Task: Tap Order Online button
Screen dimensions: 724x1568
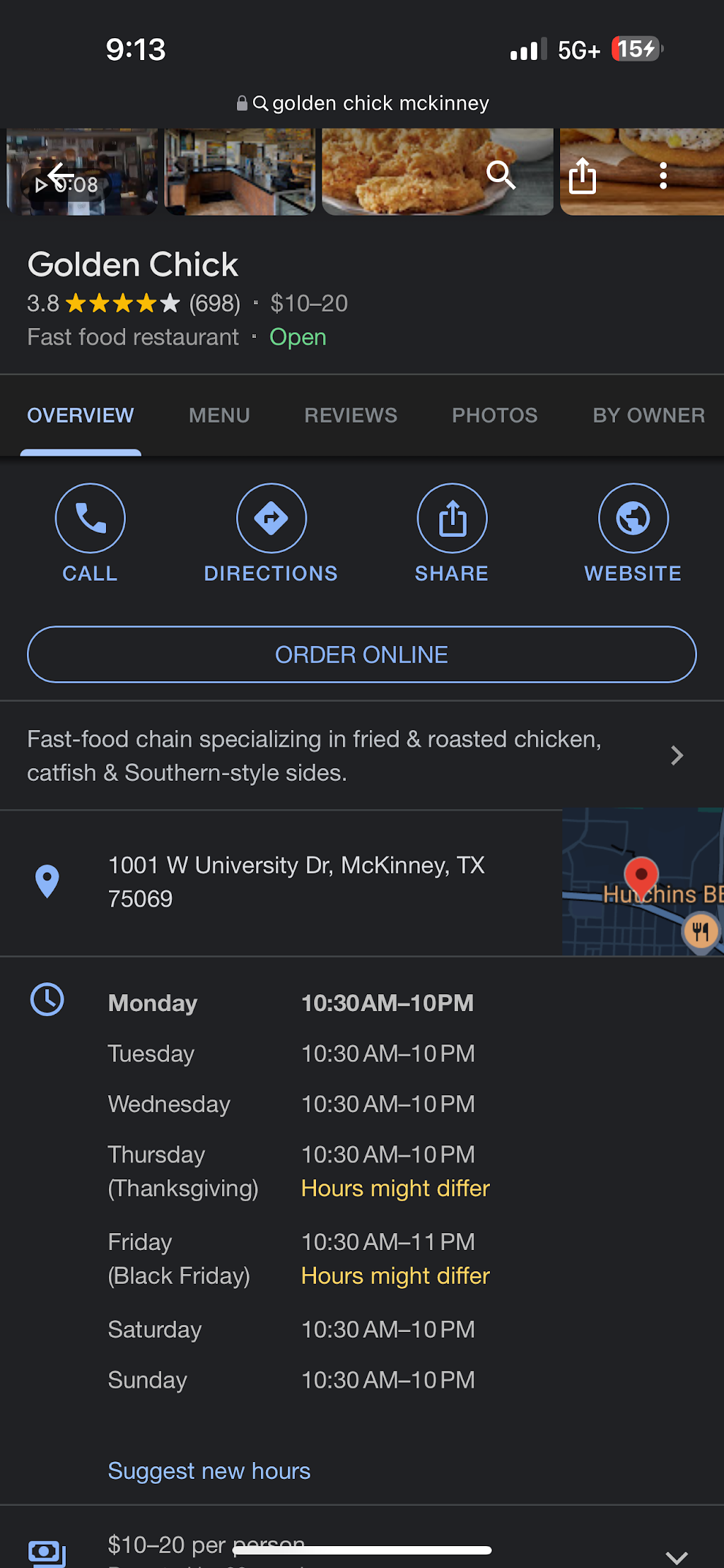Action: pyautogui.click(x=362, y=654)
